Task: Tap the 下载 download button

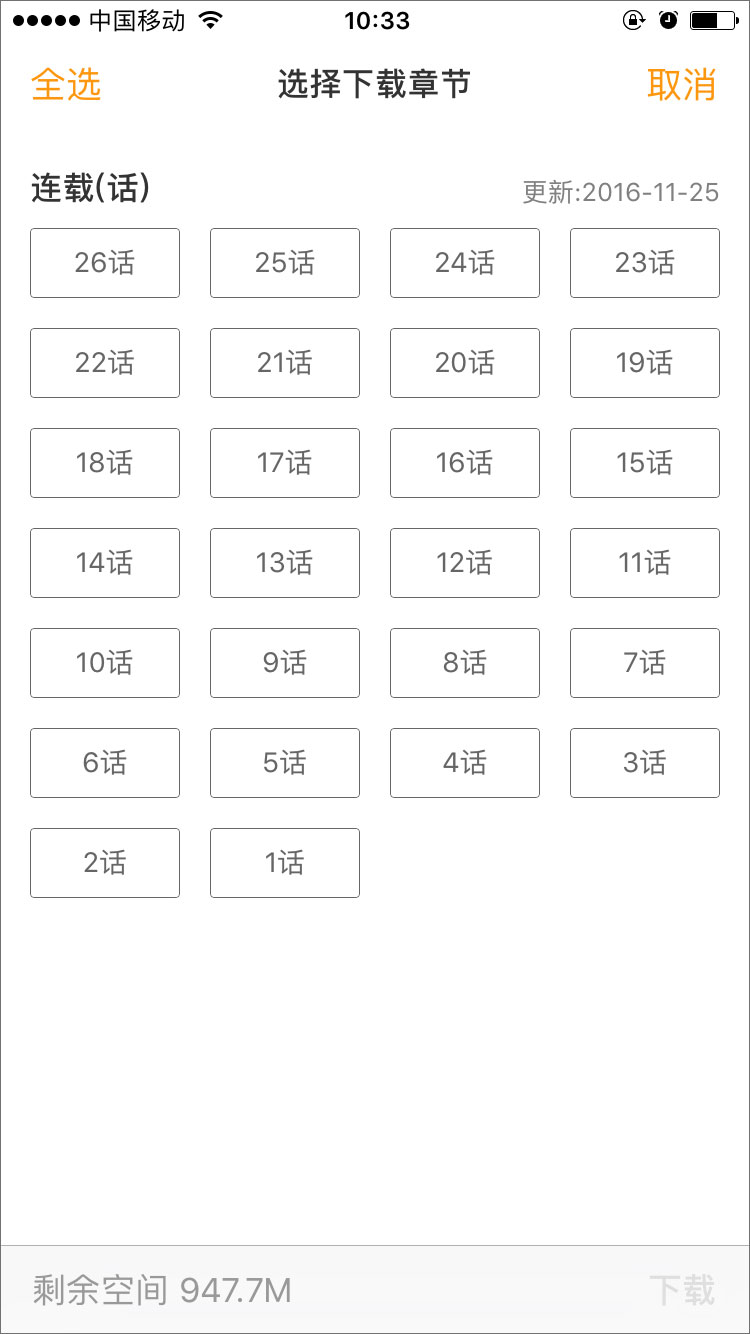Action: tap(681, 1290)
